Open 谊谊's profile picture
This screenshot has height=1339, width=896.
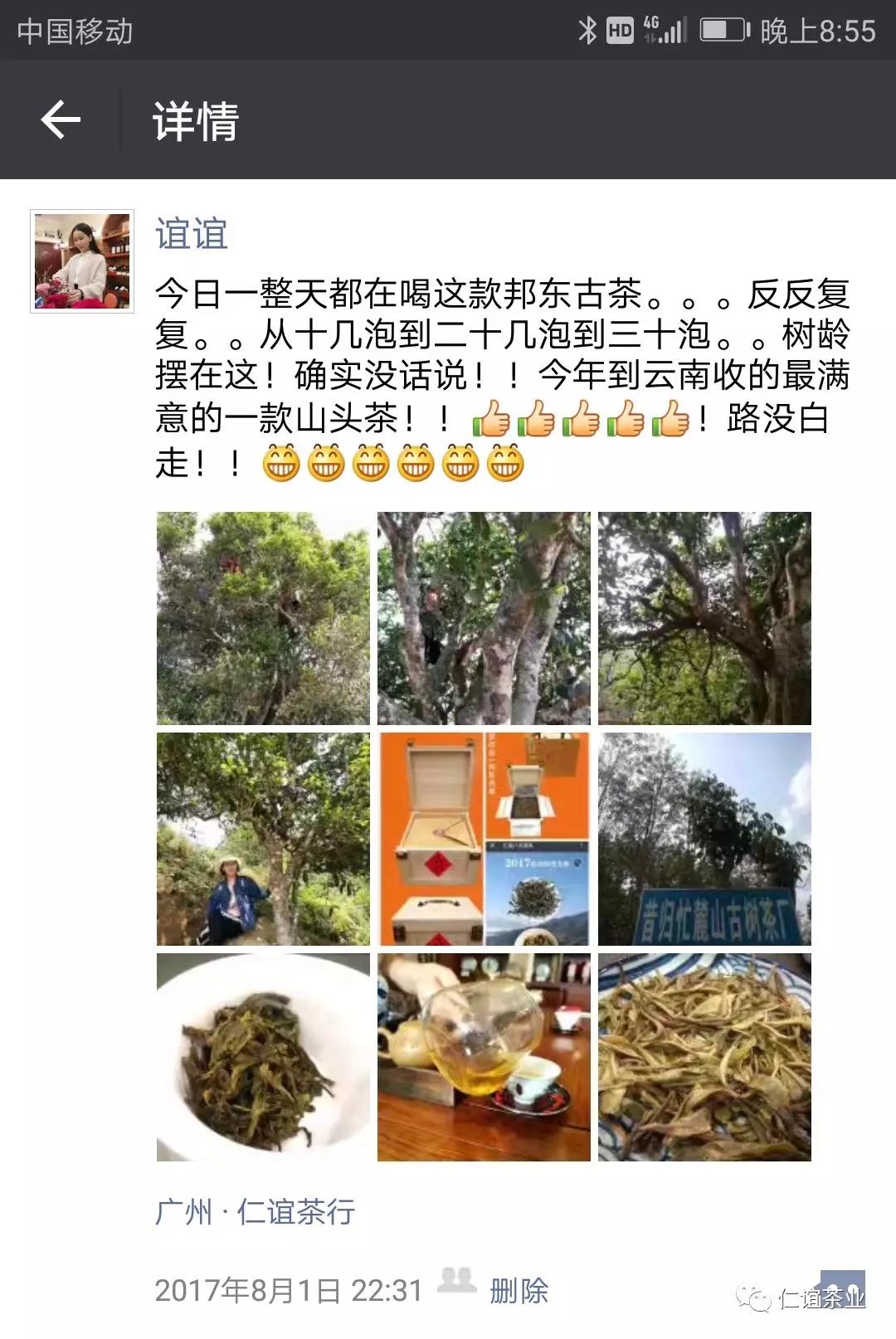pos(82,261)
